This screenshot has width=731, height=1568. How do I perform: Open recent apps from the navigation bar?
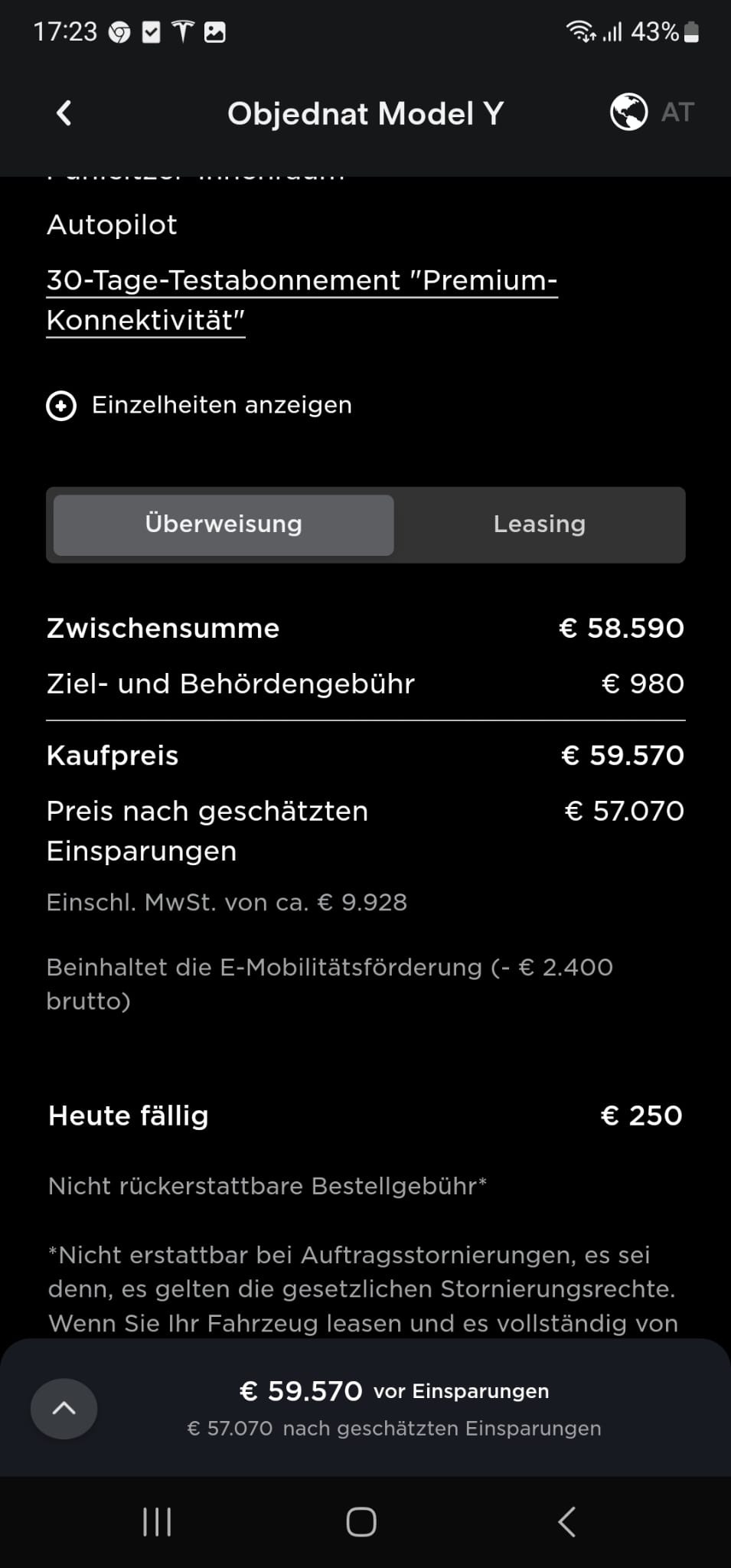[x=157, y=1522]
